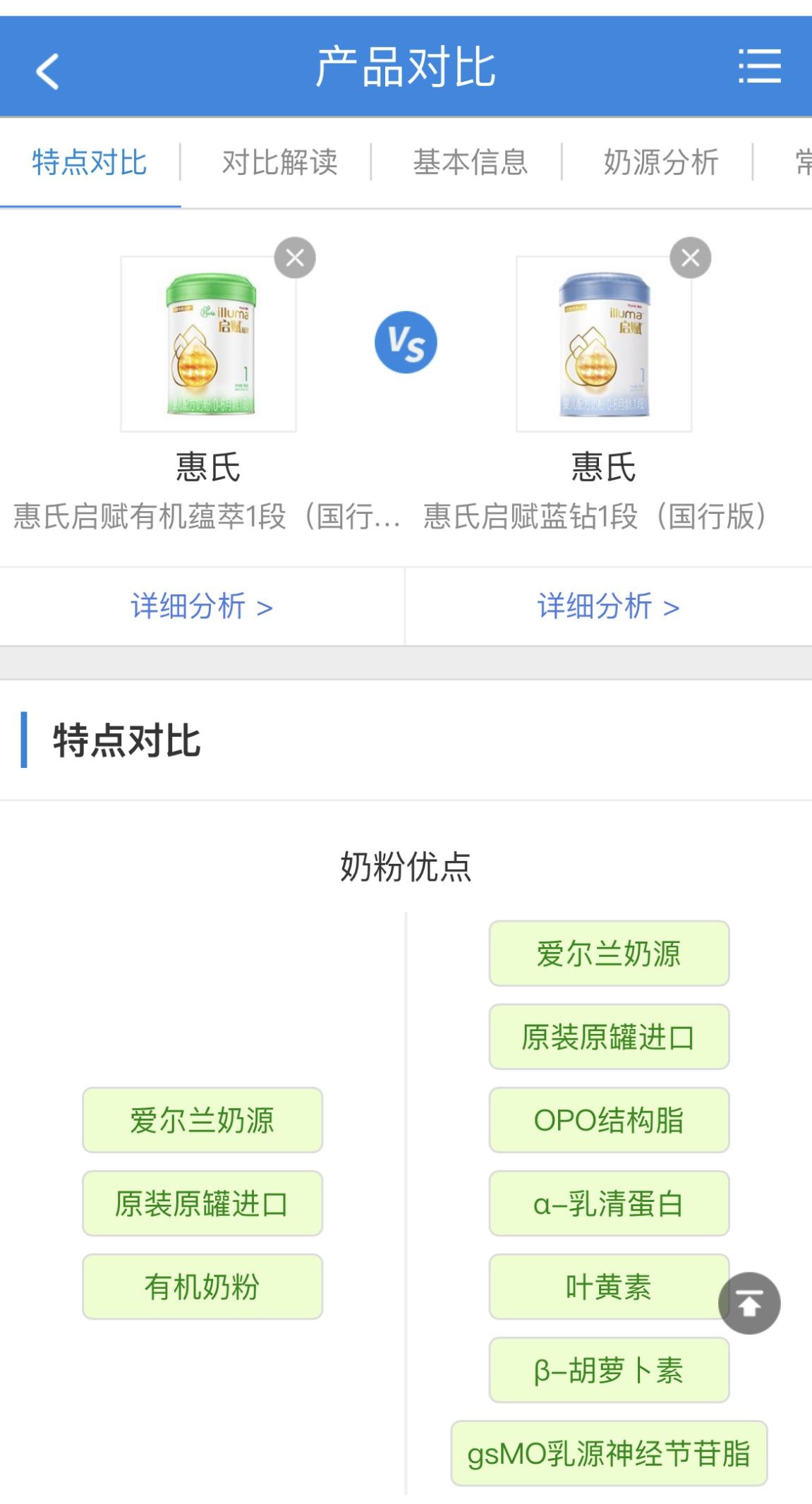Tap the 有机奶粉 feature chip
Viewport: 812px width, 1504px height.
tap(202, 1287)
